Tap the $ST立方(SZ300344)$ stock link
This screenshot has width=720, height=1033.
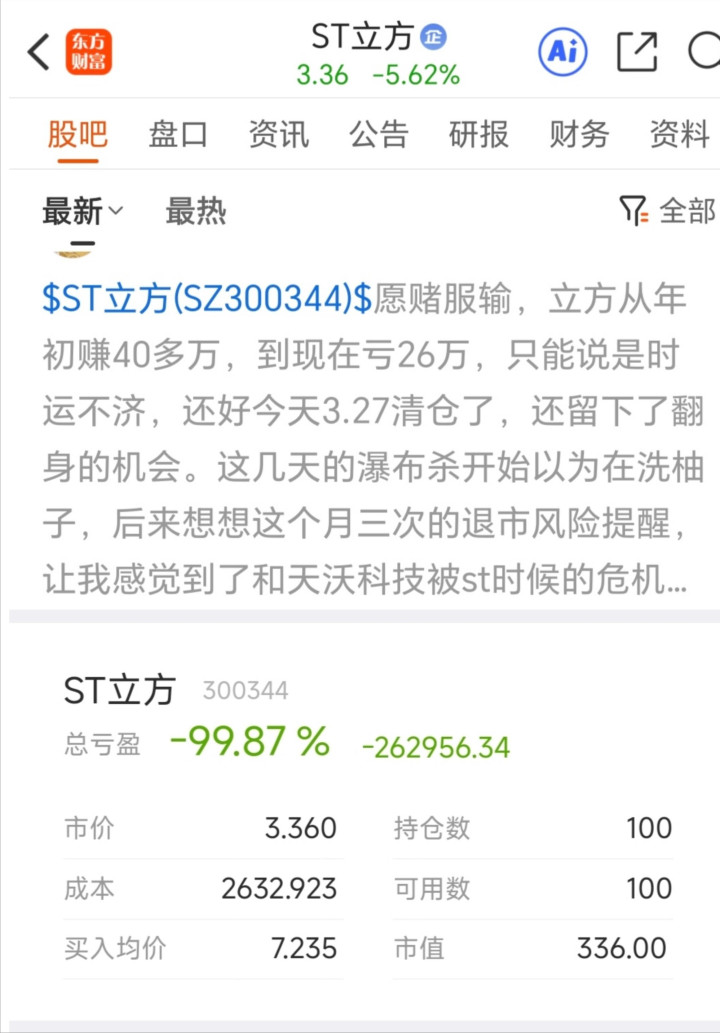pos(207,299)
